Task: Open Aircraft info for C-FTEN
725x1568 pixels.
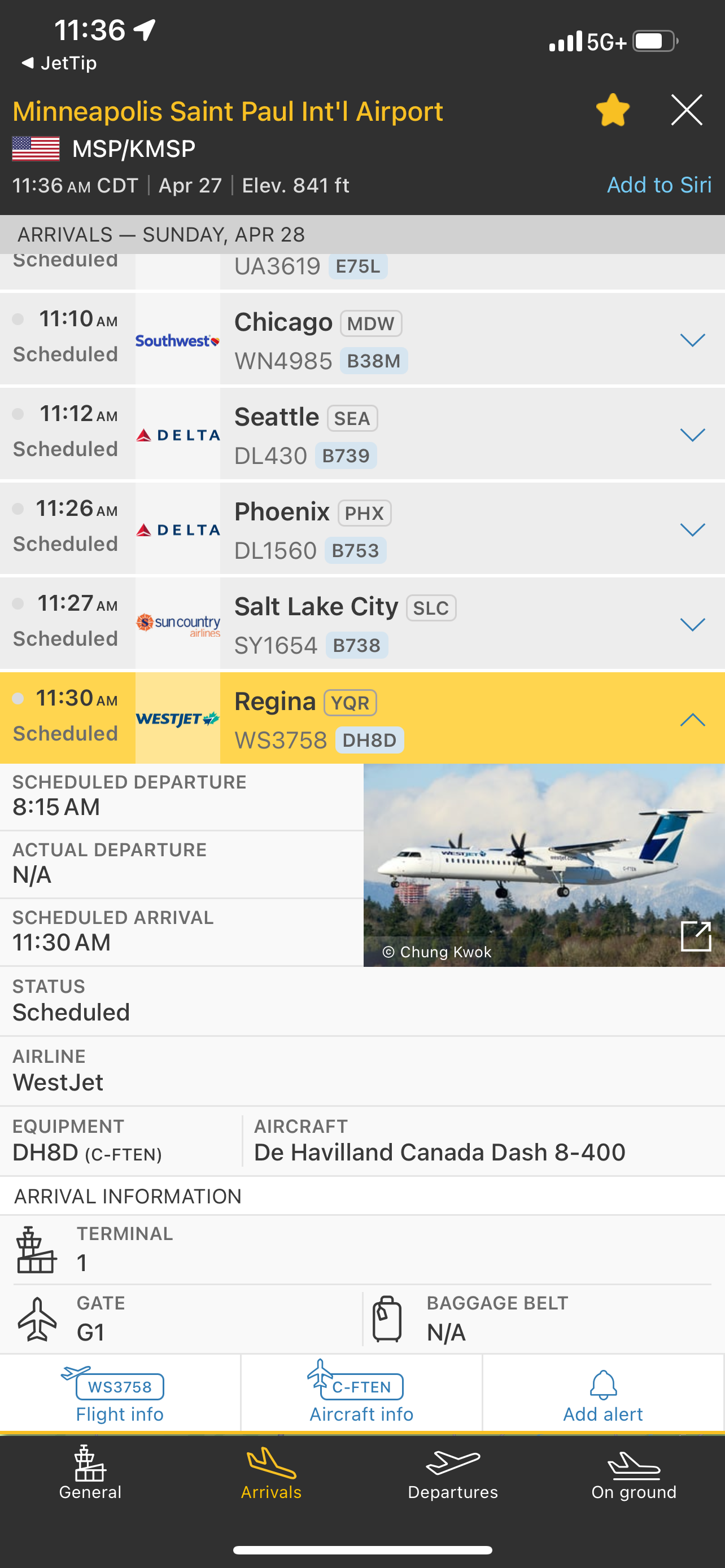Action: click(361, 1394)
